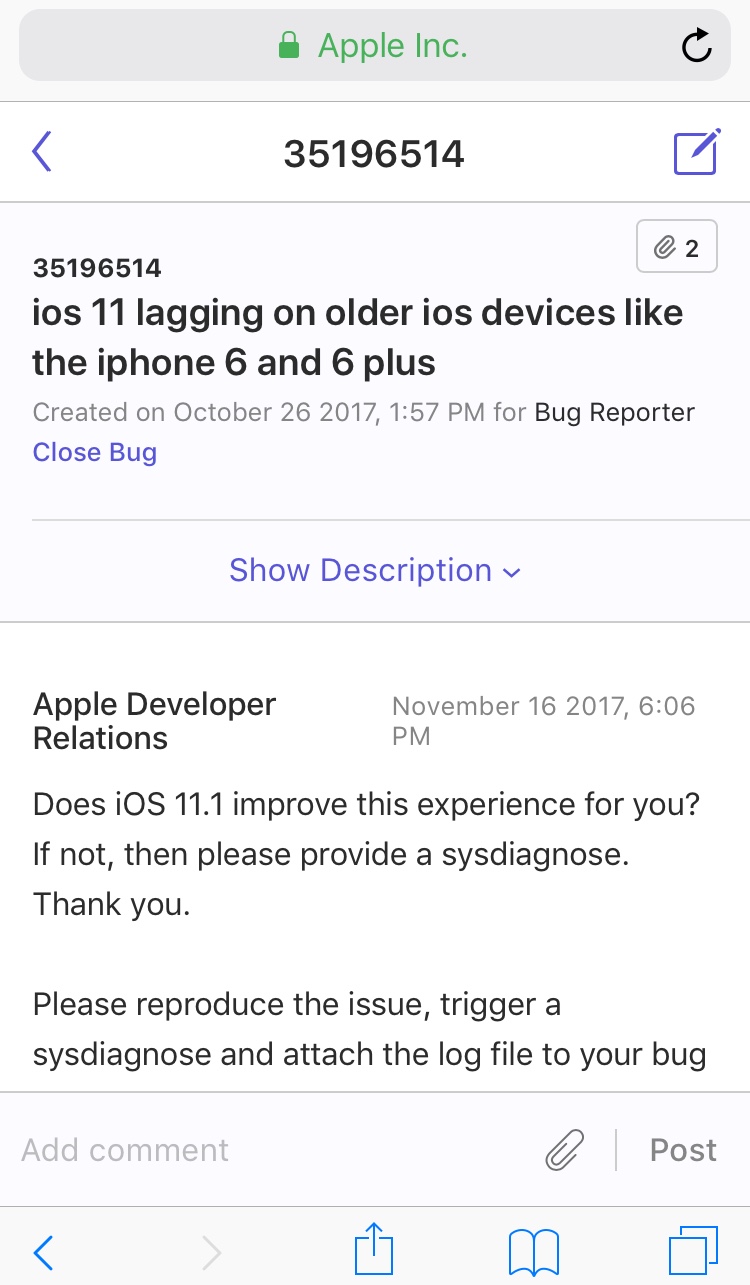This screenshot has height=1285, width=750.
Task: Reload the page in Safari
Action: click(696, 46)
